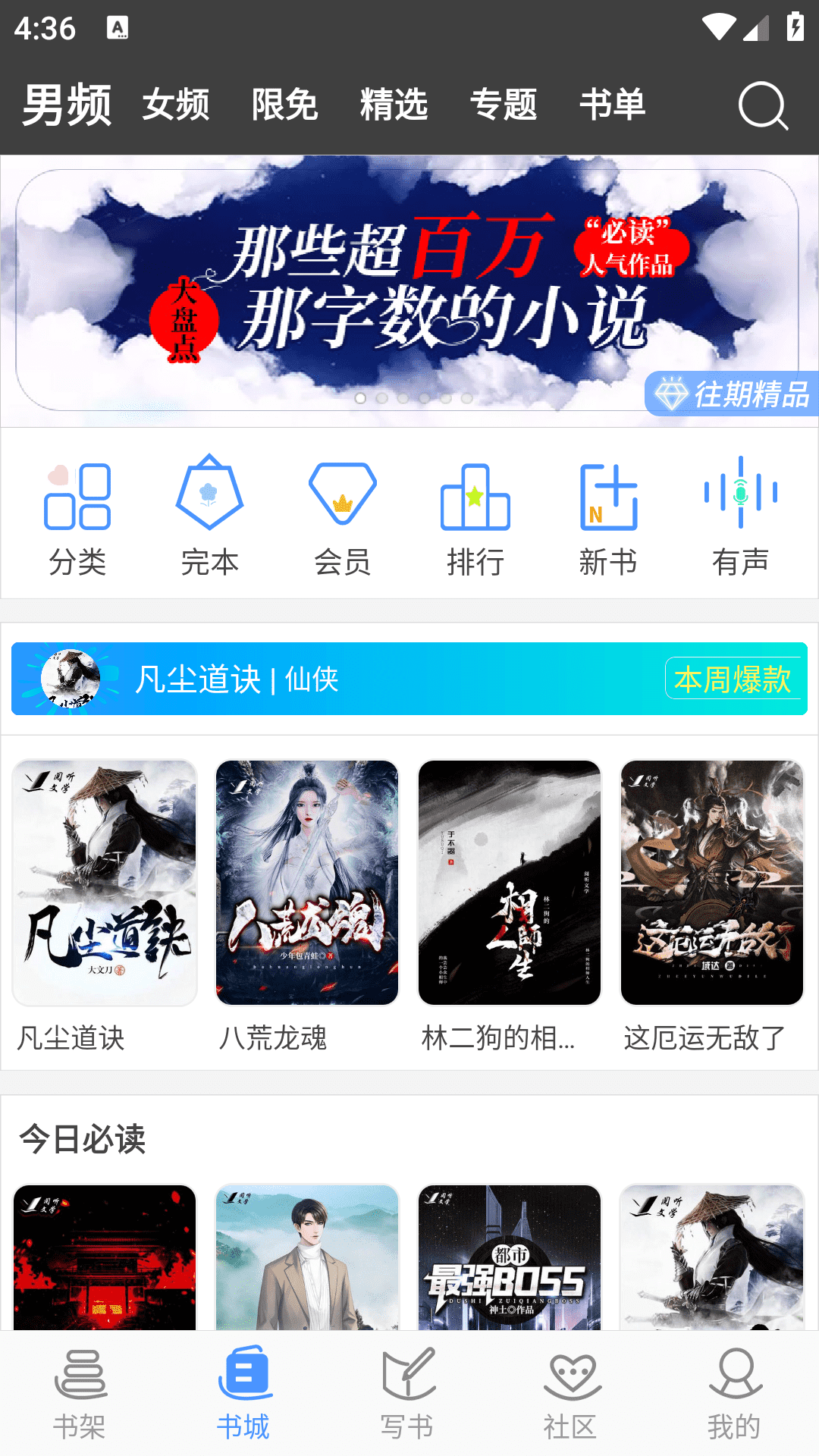819x1456 pixels.
Task: Open the search magnifier icon
Action: click(762, 106)
